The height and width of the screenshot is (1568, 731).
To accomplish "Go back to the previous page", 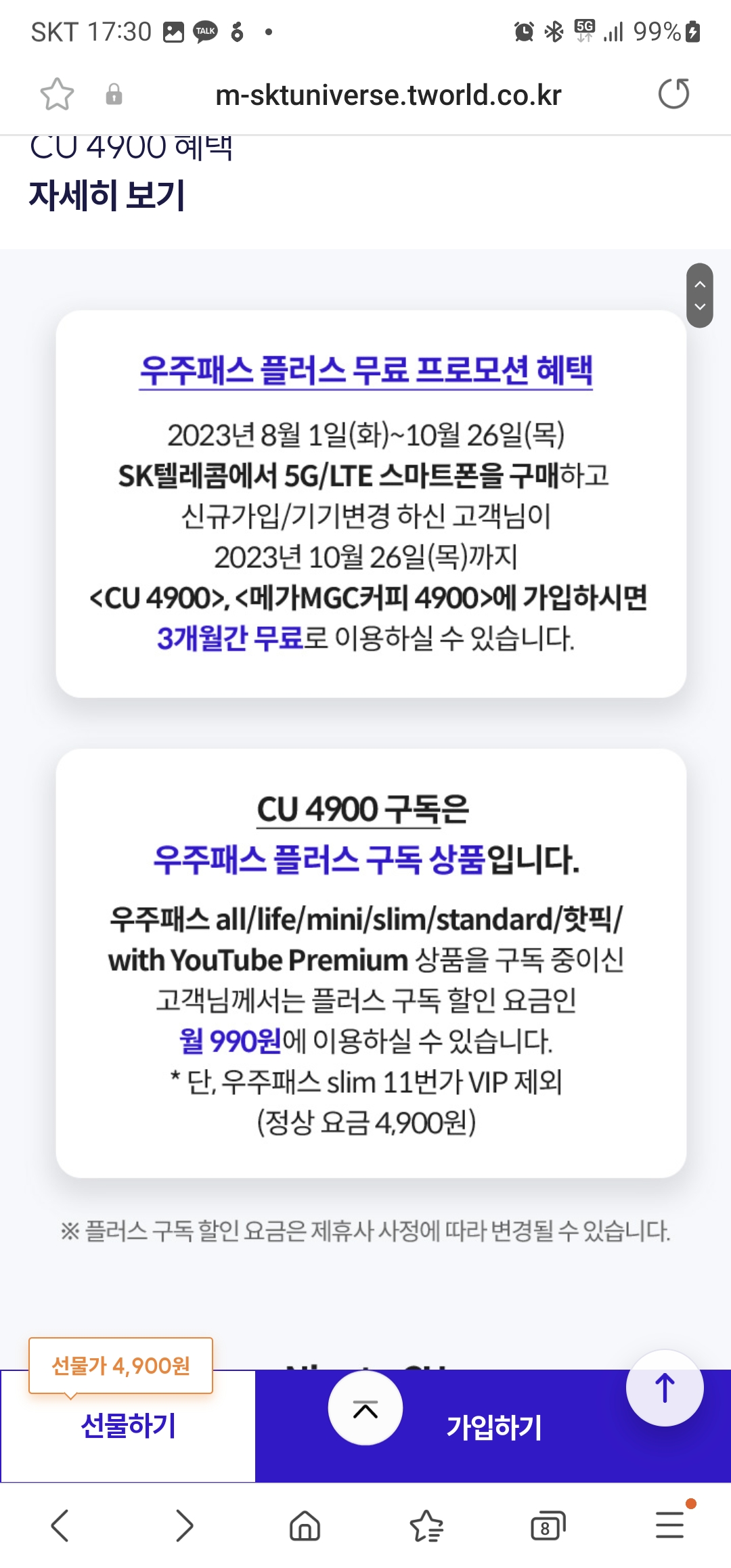I will click(x=60, y=1526).
